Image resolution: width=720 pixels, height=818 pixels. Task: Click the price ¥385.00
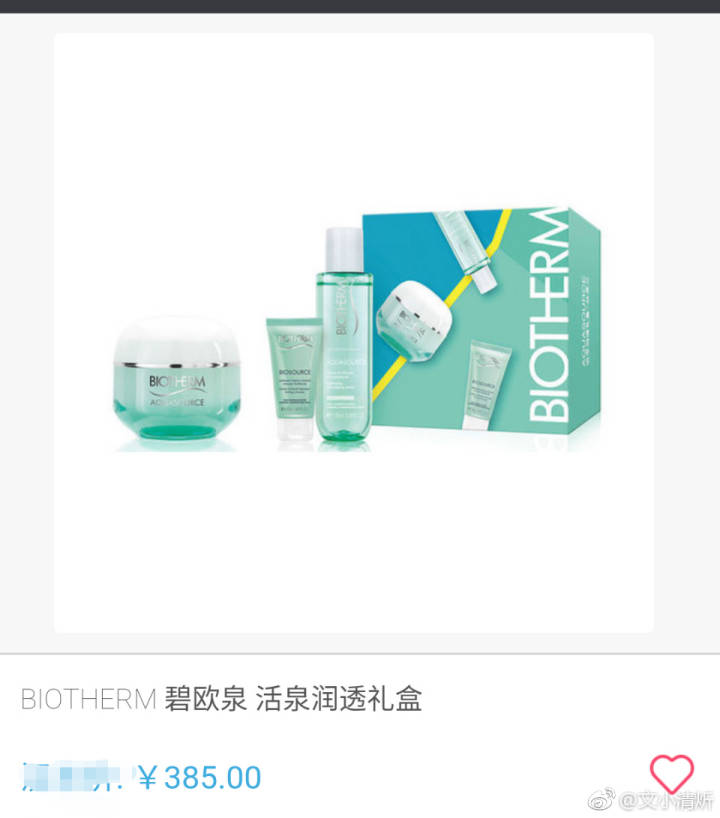click(x=198, y=777)
